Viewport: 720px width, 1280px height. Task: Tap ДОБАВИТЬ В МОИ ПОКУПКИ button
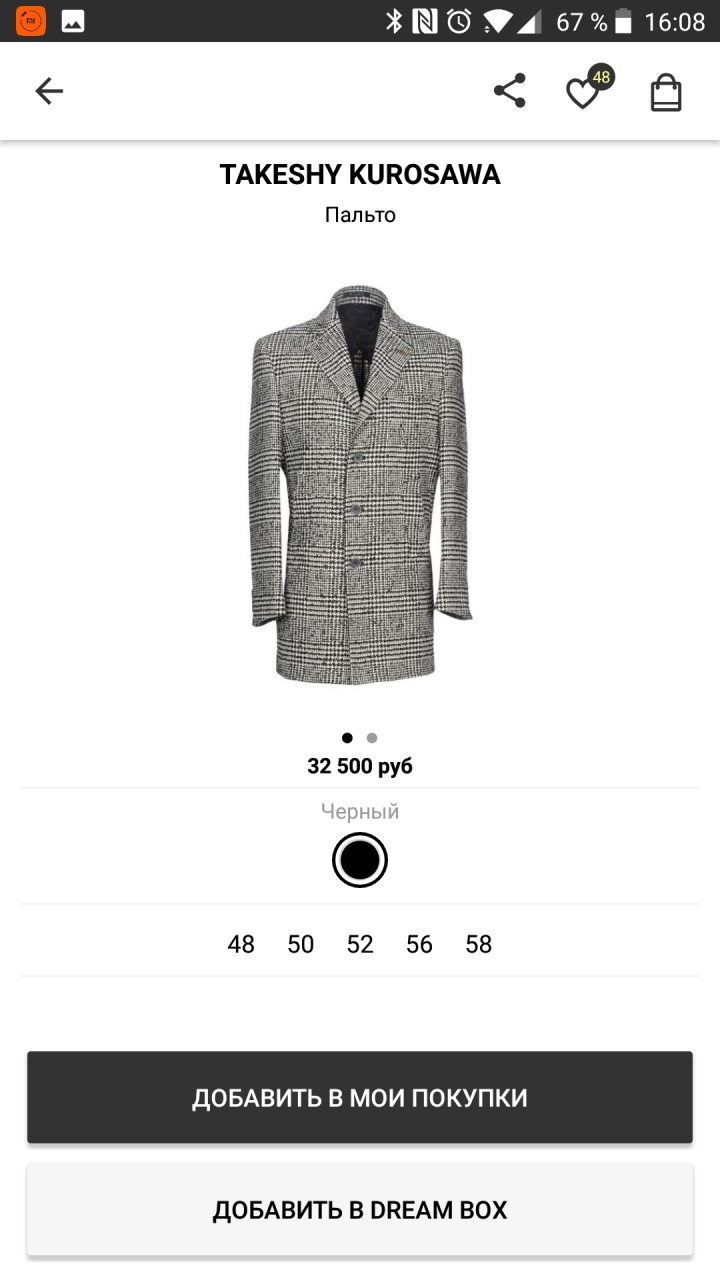tap(360, 1097)
